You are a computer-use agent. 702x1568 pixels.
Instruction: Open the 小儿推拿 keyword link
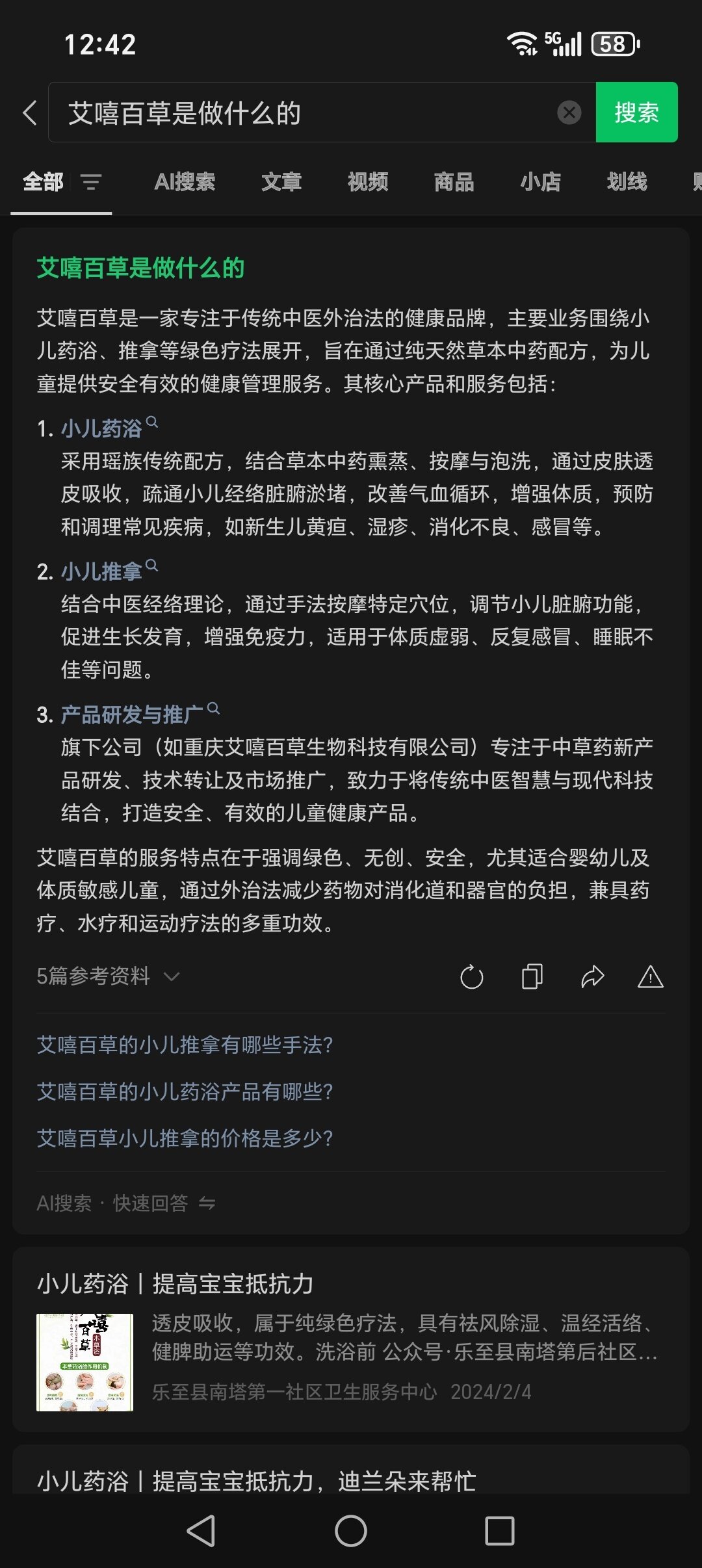click(102, 571)
